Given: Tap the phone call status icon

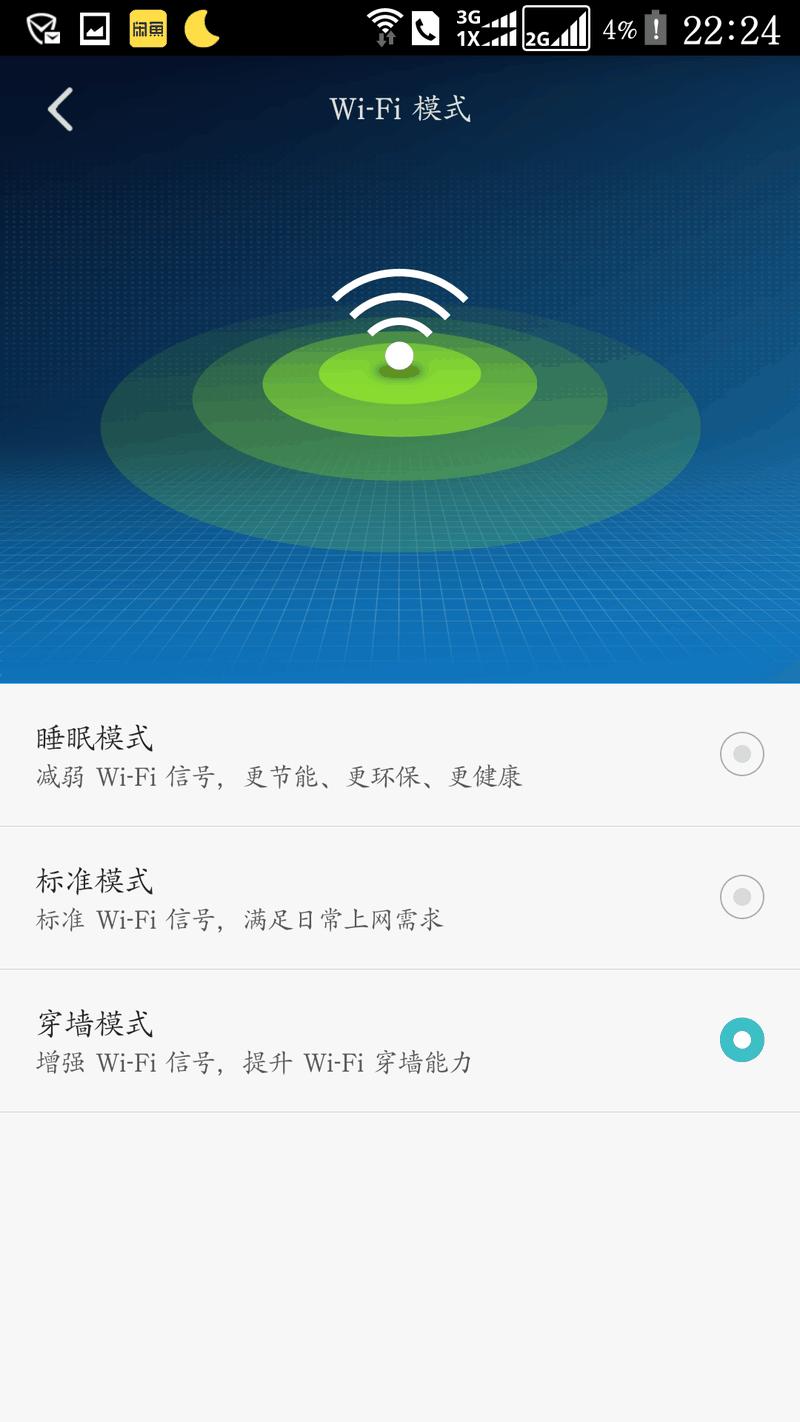Looking at the screenshot, I should 428,25.
